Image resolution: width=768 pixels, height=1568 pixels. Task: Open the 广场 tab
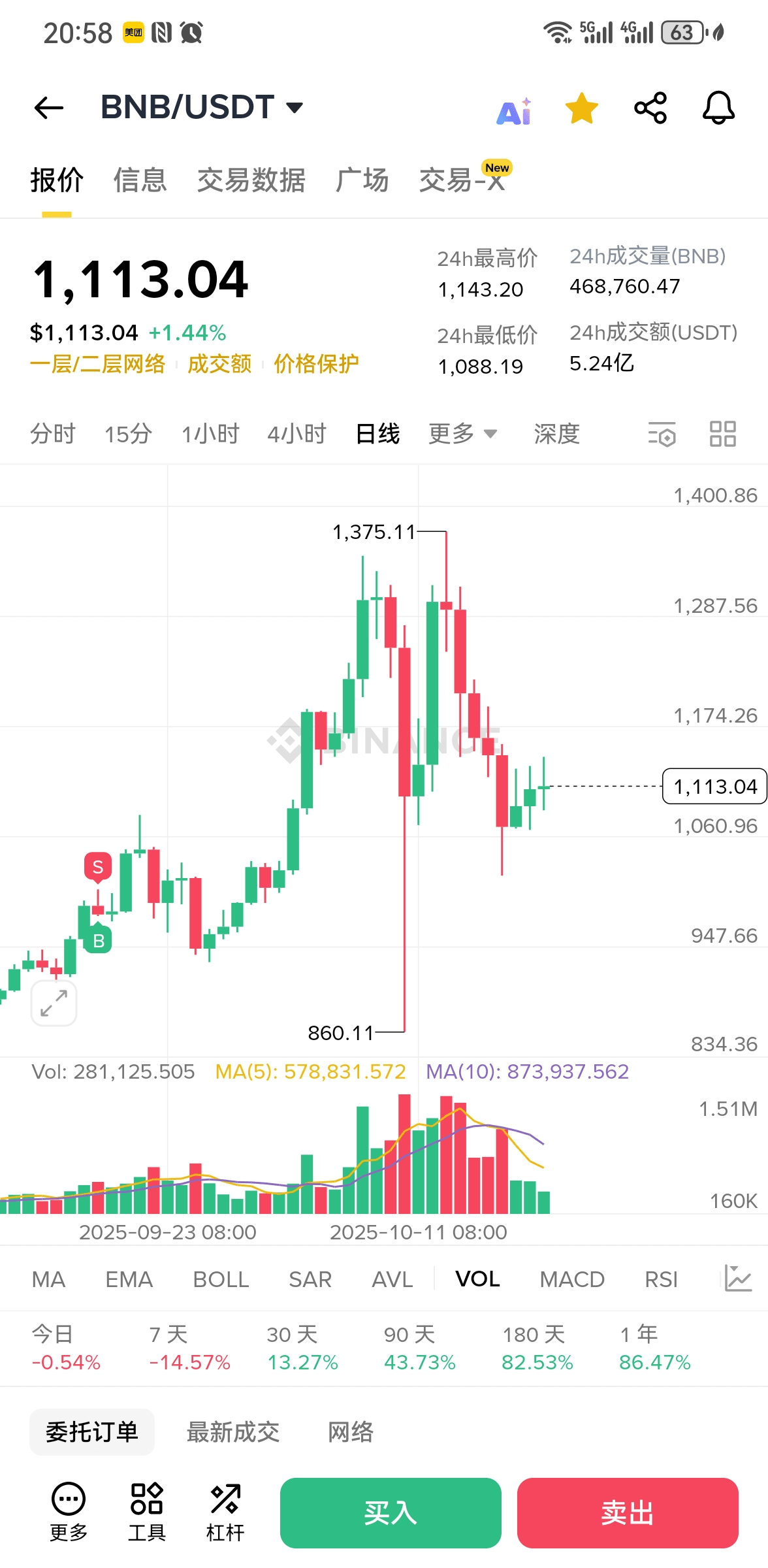(x=362, y=180)
